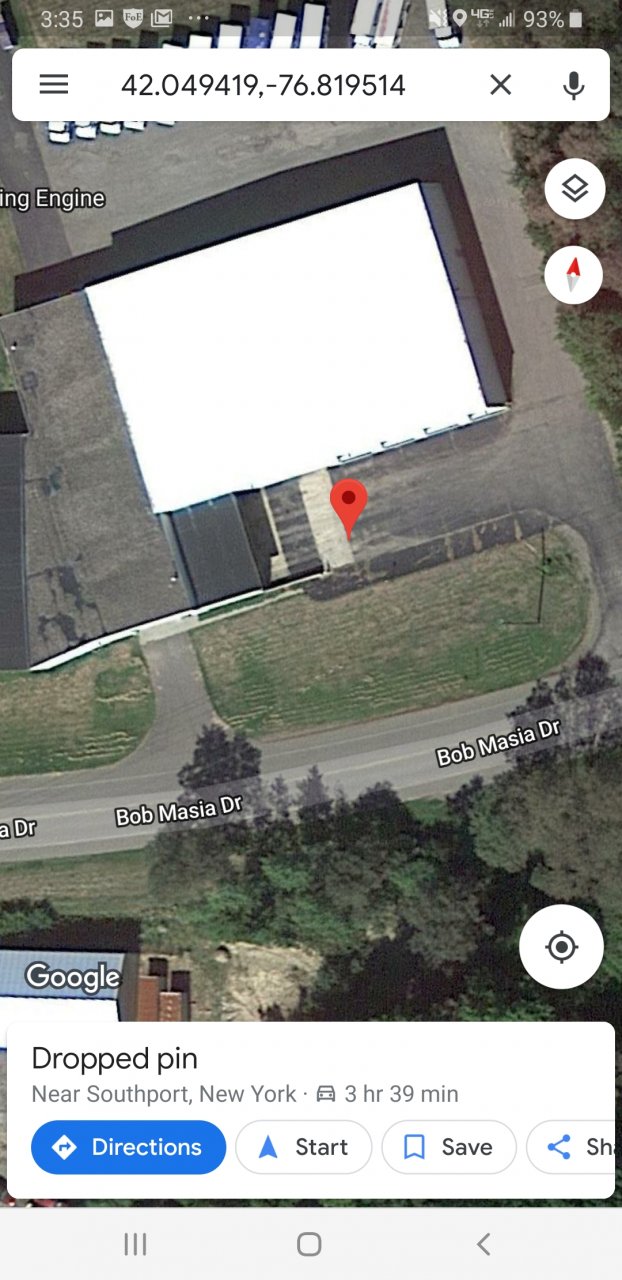The width and height of the screenshot is (622, 1280).
Task: Tap the coordinates search field
Action: click(263, 85)
